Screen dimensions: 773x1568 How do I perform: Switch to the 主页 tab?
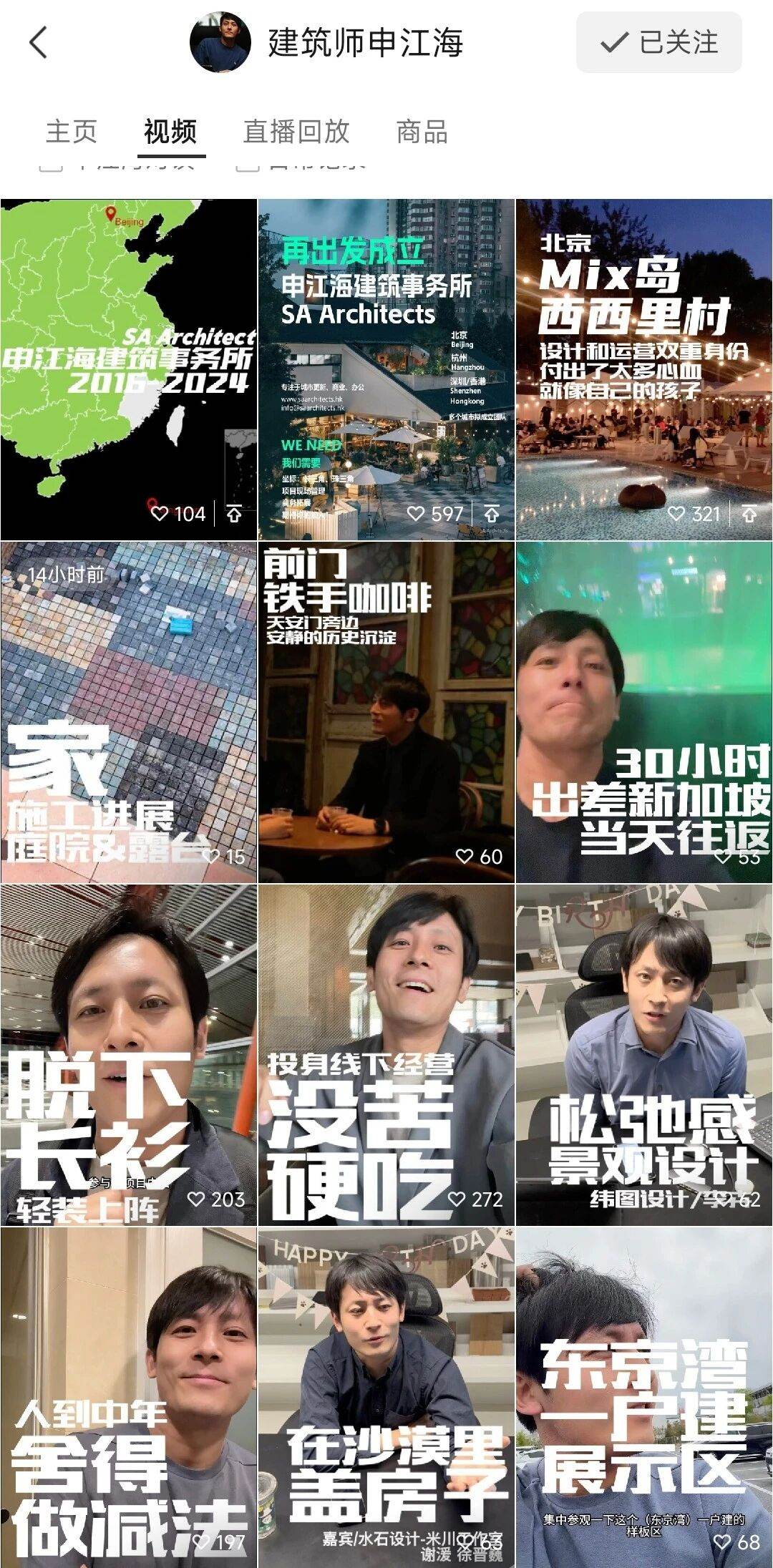[x=71, y=132]
